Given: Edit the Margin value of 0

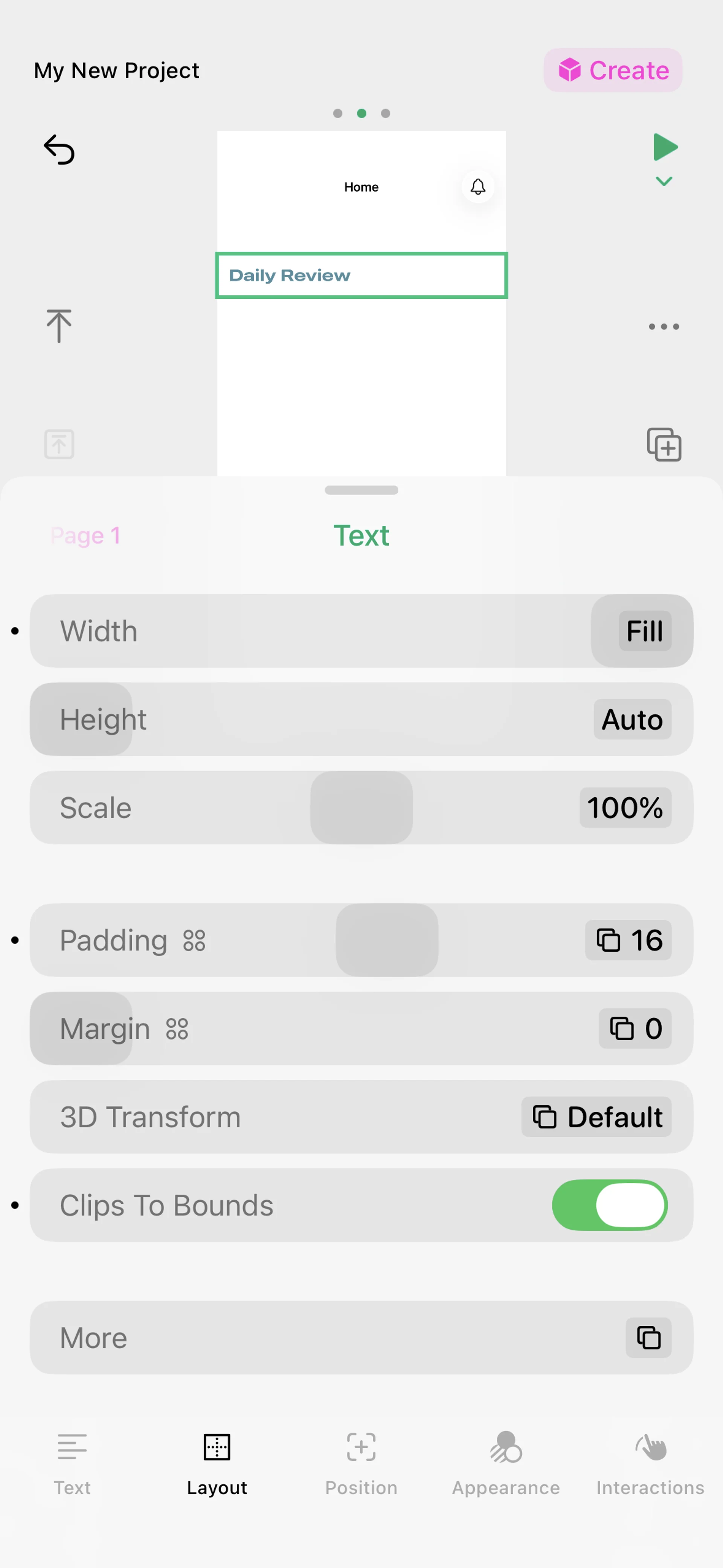Looking at the screenshot, I should pos(635,1029).
